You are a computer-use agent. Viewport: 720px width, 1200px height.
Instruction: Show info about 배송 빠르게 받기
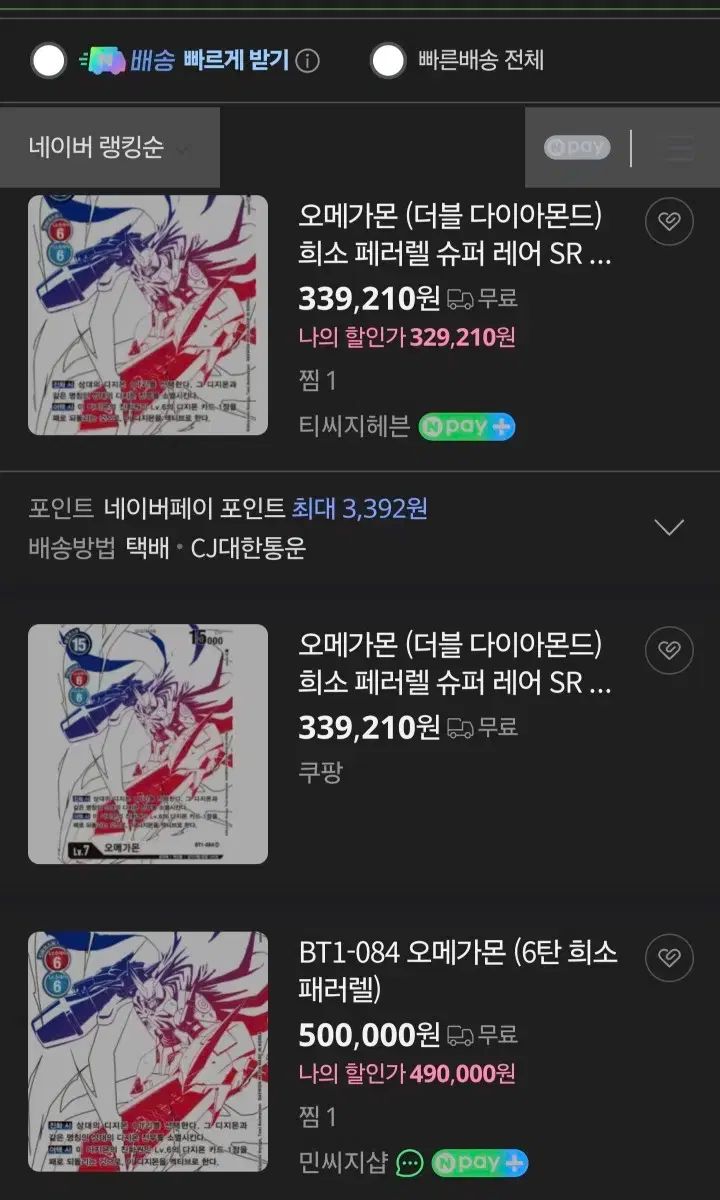click(308, 61)
